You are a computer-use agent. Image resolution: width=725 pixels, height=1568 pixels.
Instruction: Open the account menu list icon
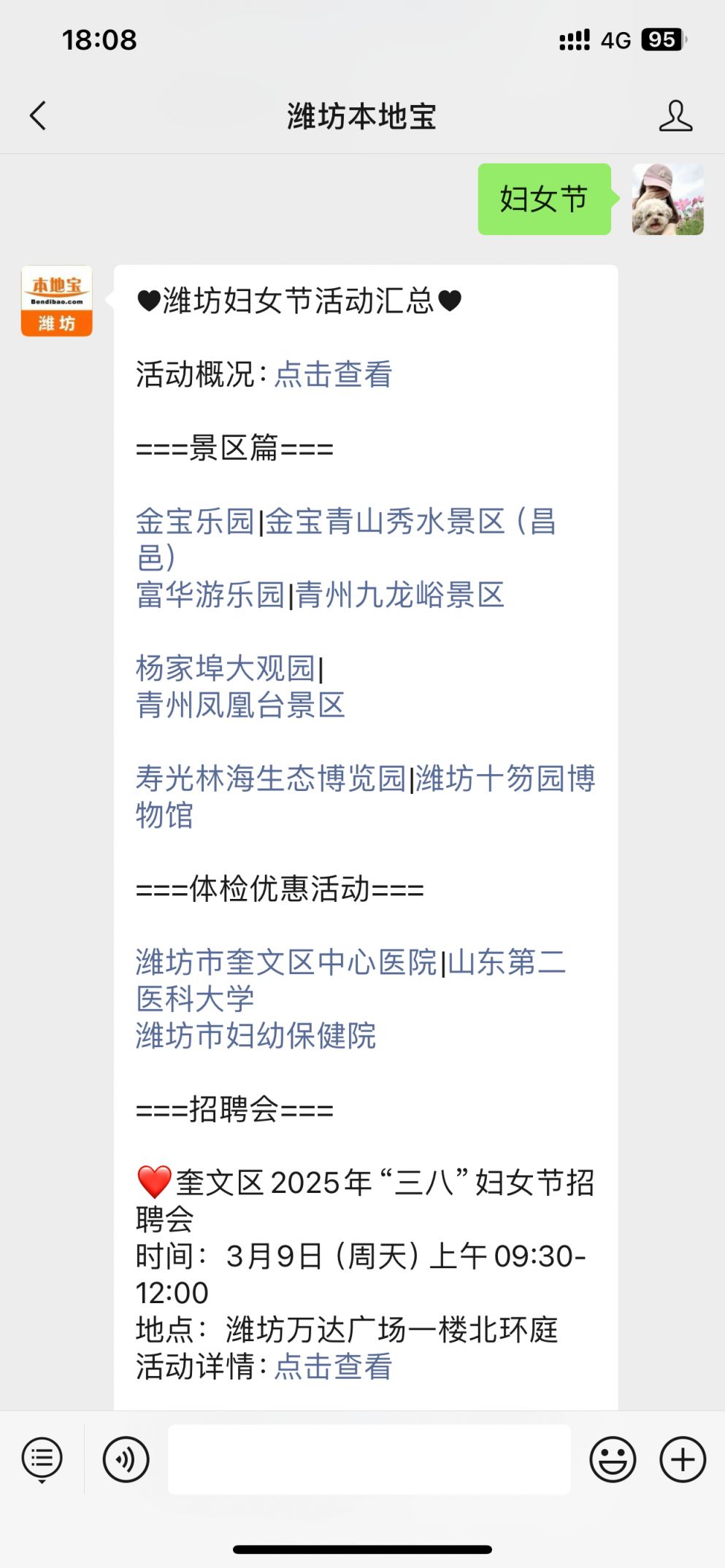pos(42,1460)
